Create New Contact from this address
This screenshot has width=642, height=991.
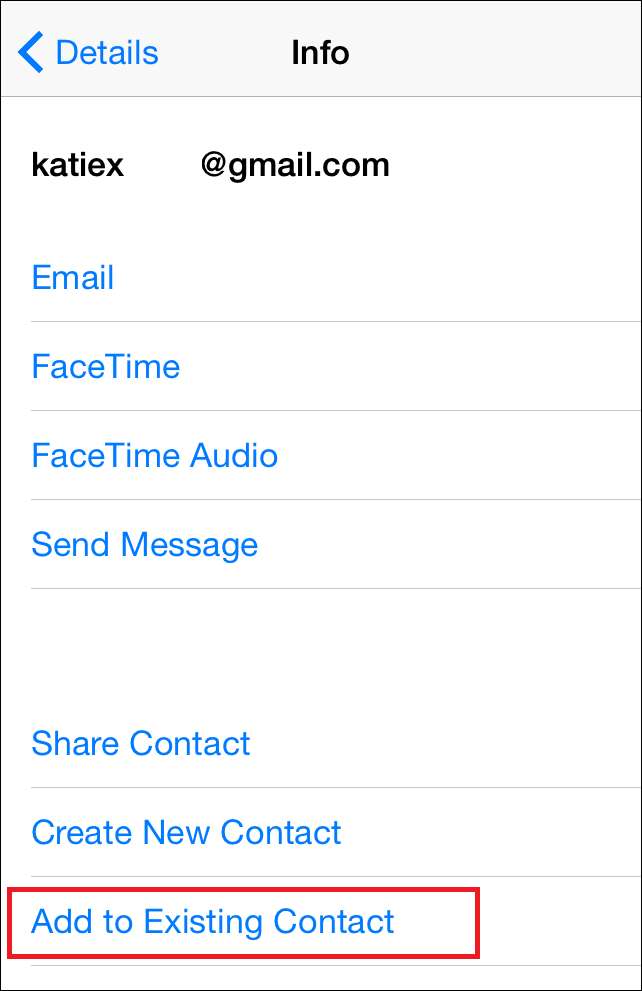[187, 832]
